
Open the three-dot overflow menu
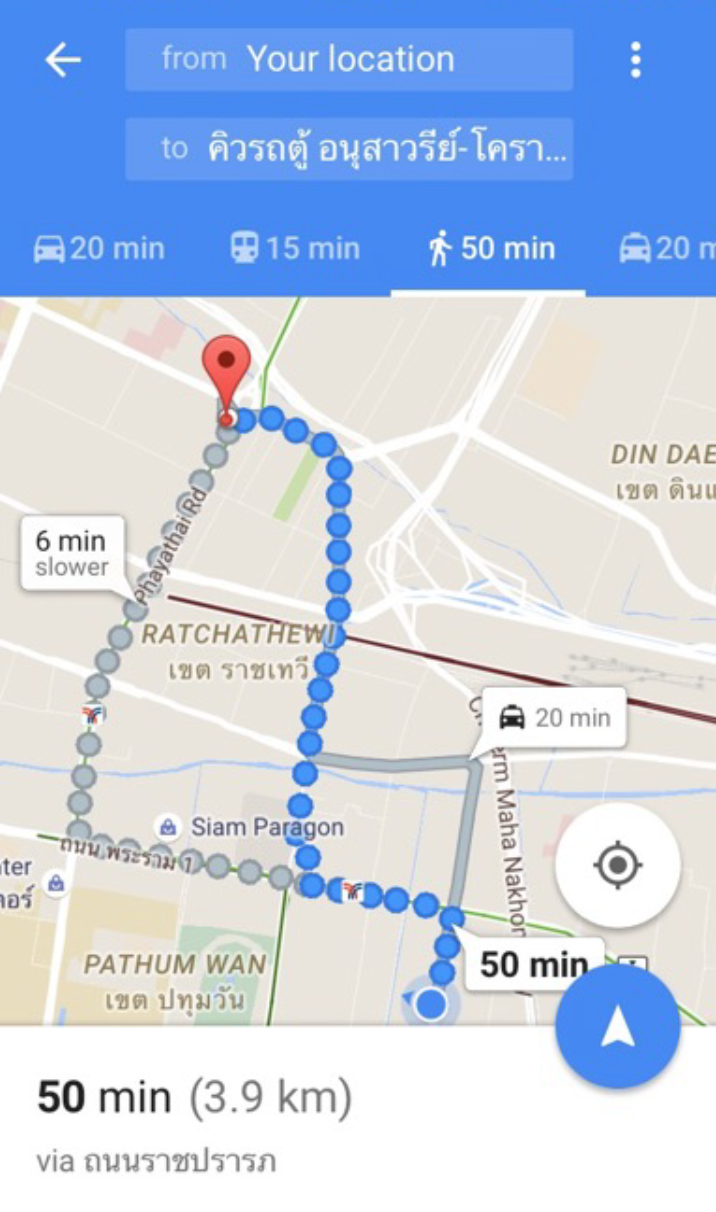tap(635, 60)
